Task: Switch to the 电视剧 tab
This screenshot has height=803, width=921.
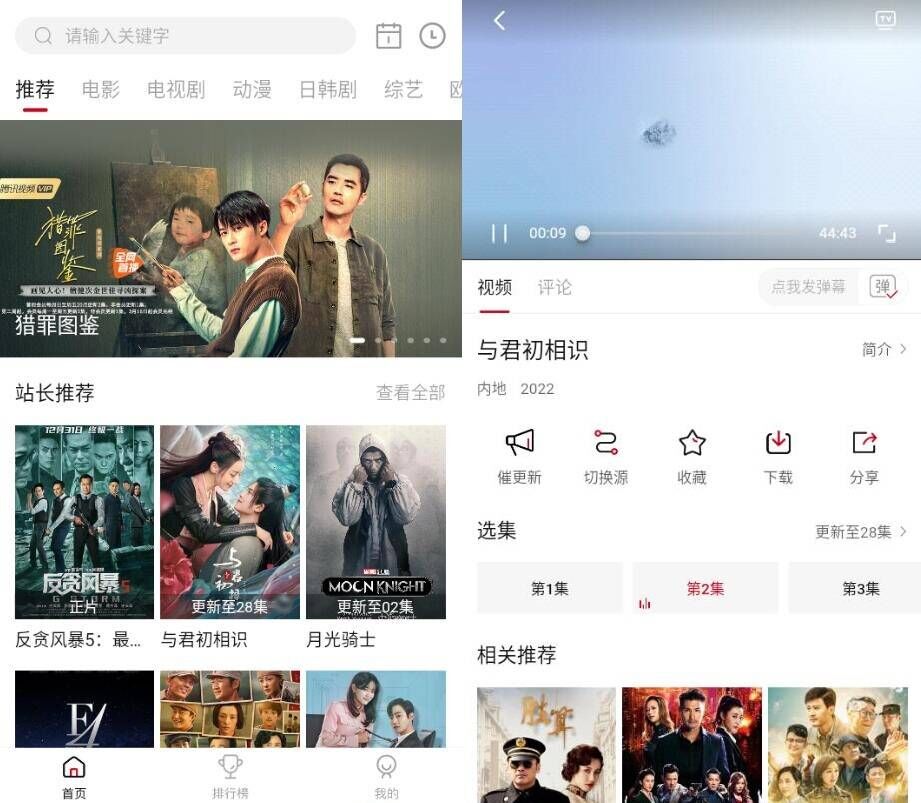Action: [176, 90]
